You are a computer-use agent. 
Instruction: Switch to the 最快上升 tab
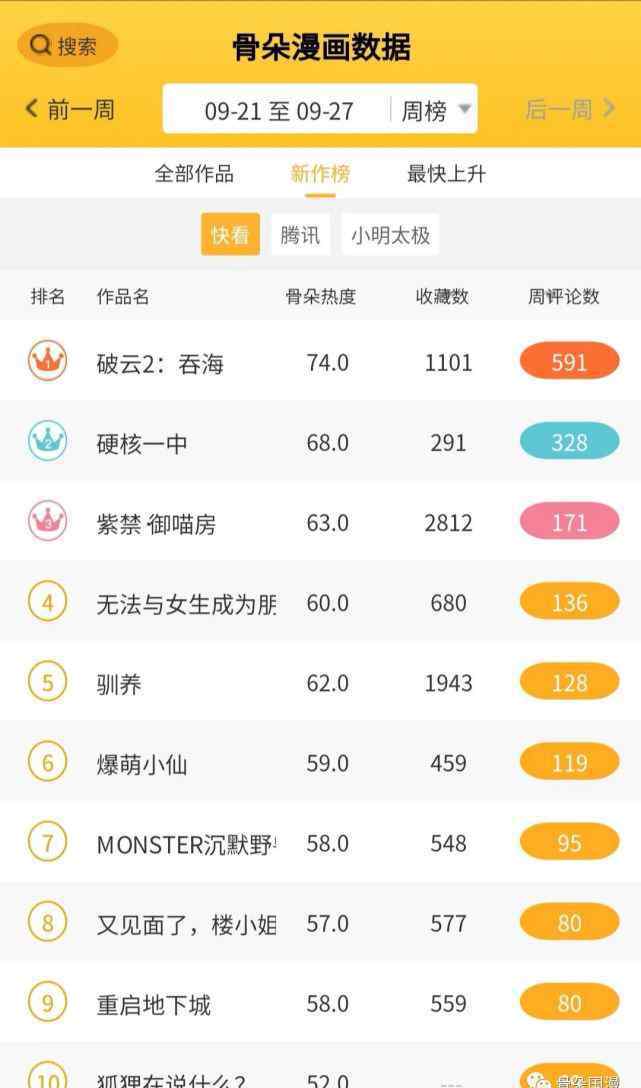(x=446, y=173)
